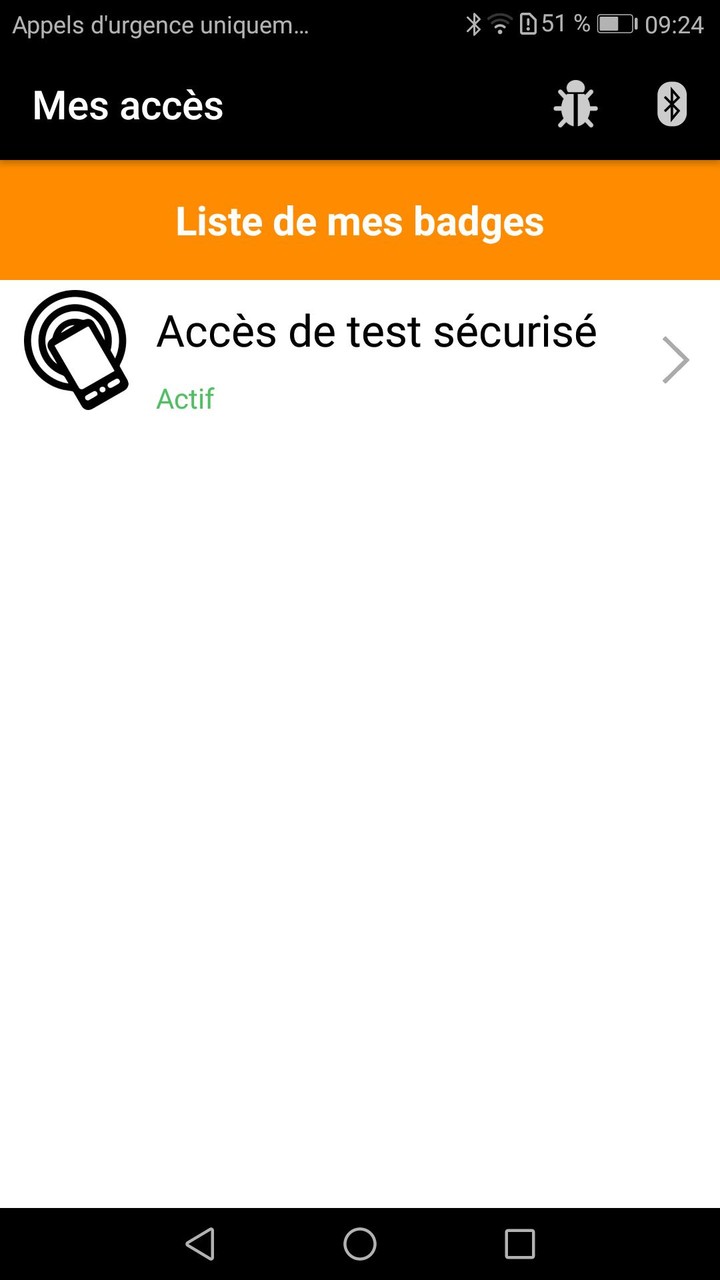
Task: Go back with the system back button
Action: coord(200,1244)
